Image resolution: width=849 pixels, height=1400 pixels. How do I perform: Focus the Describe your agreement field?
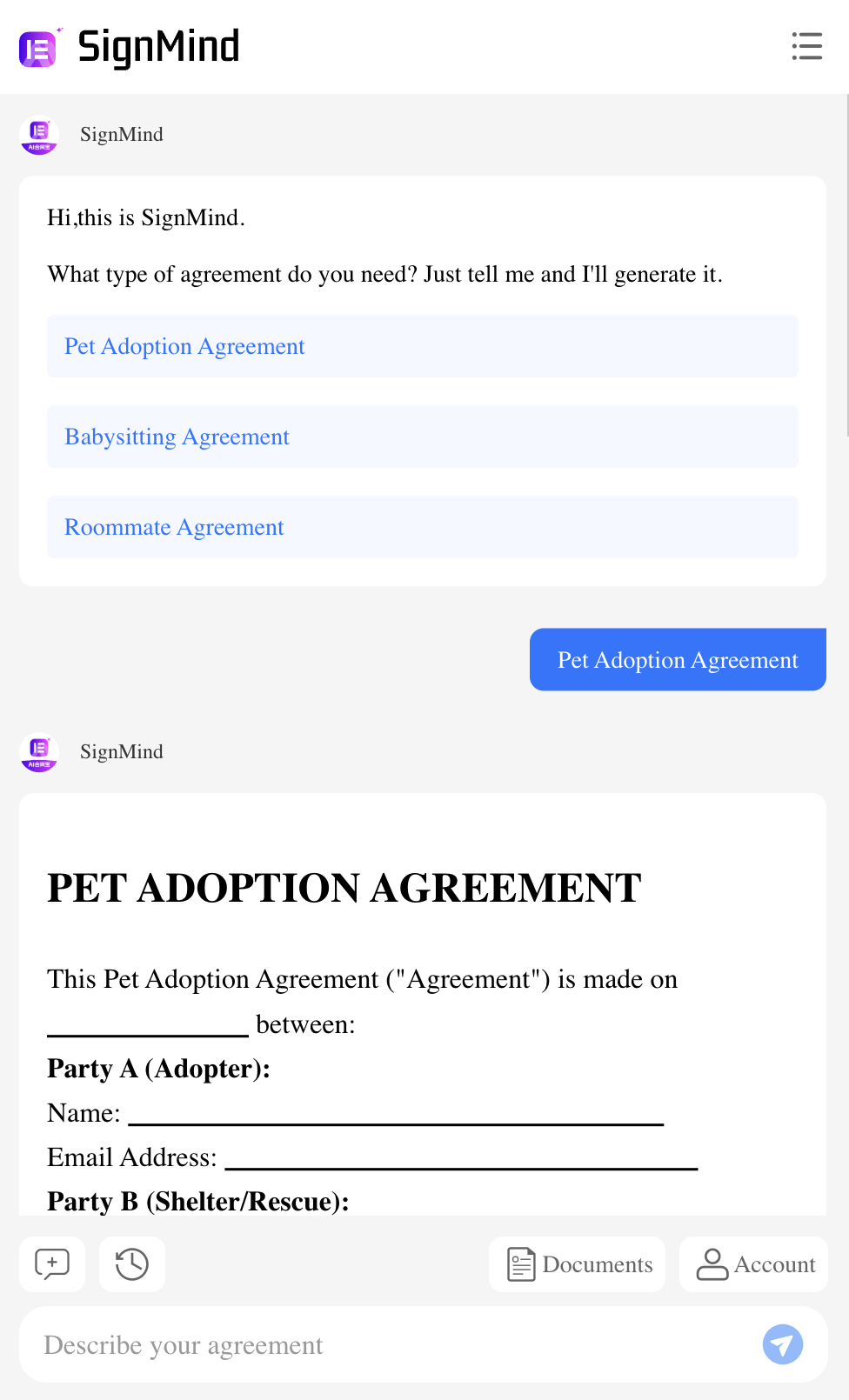point(383,1345)
